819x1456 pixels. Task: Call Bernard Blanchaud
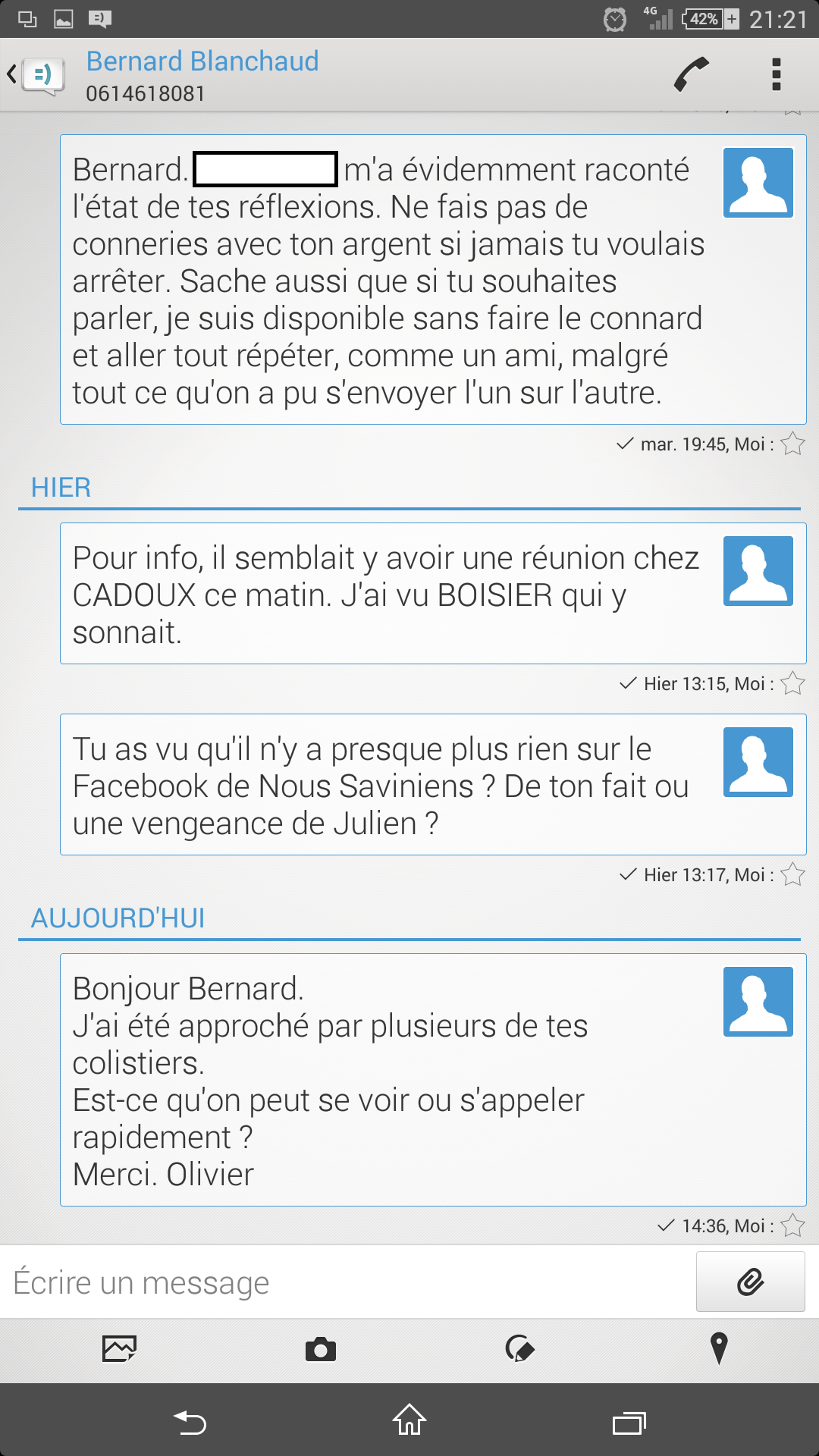691,74
